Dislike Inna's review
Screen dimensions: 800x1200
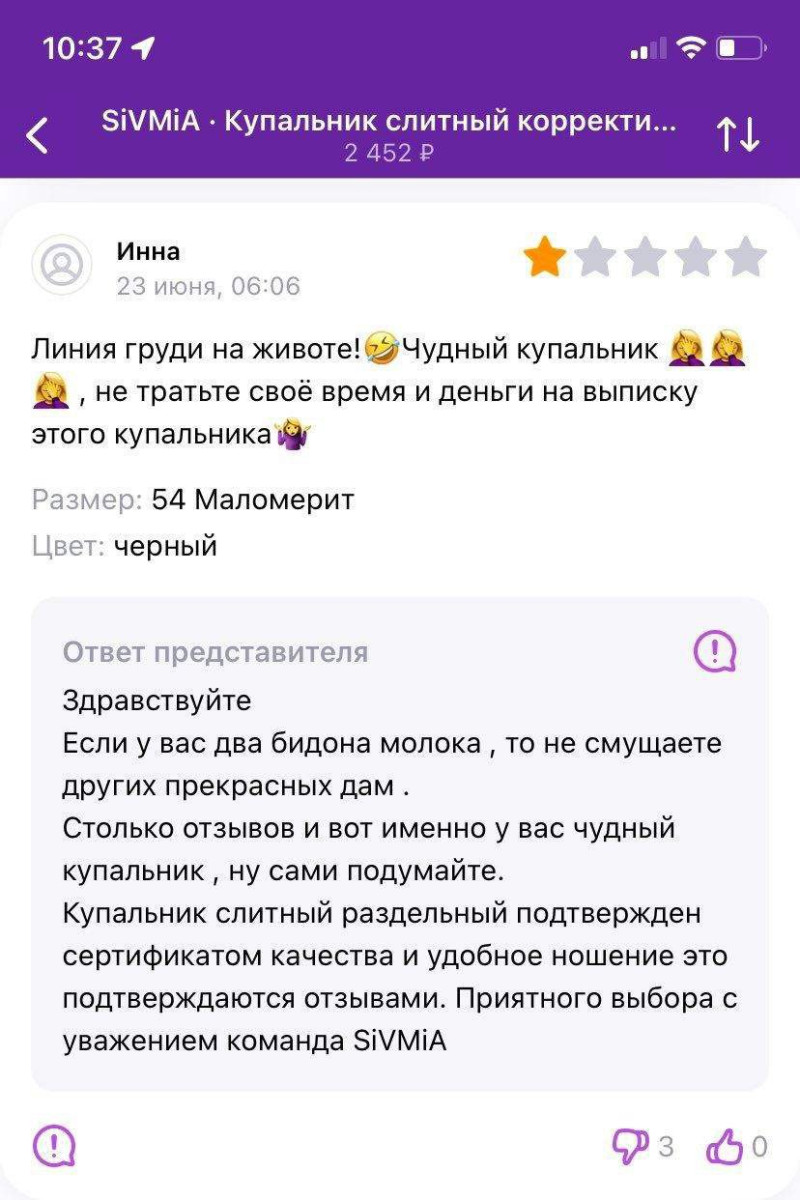[x=631, y=1146]
